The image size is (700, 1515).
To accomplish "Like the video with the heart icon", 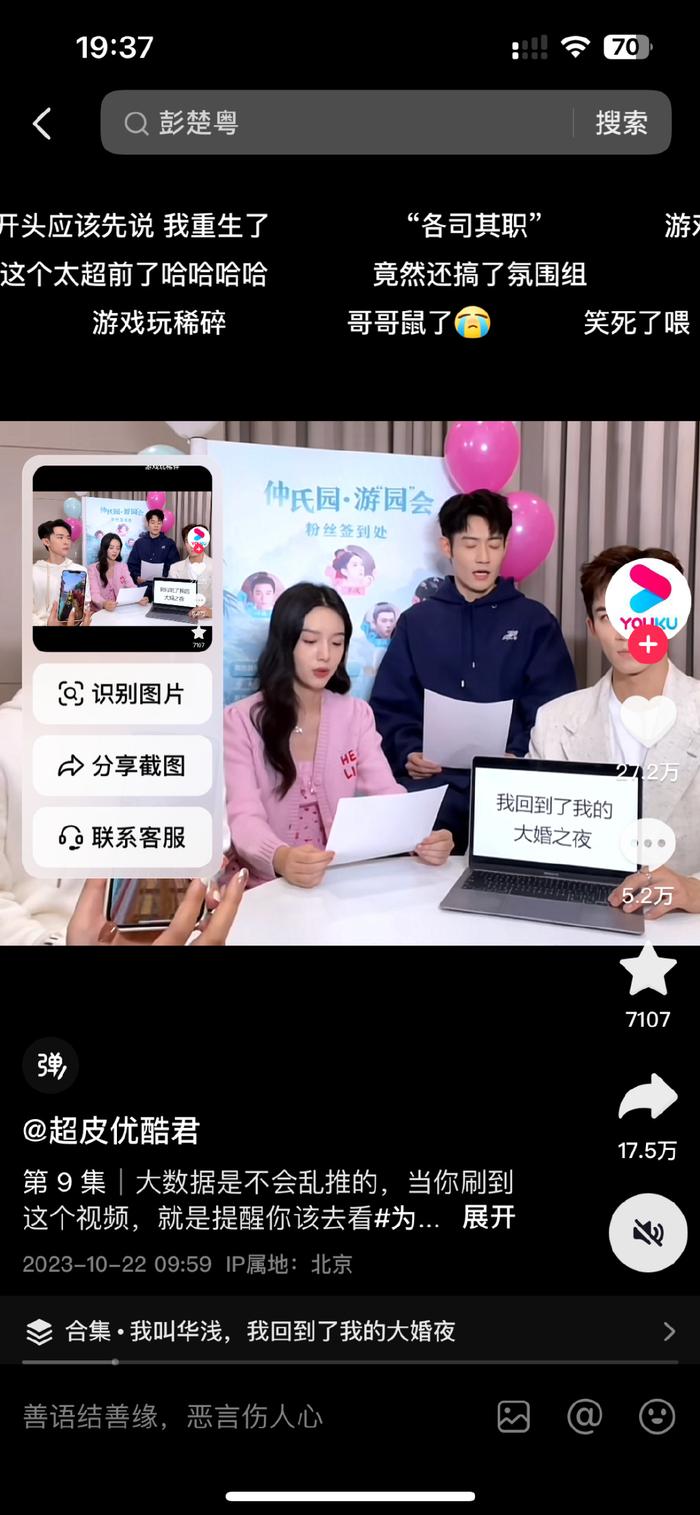I will point(648,720).
